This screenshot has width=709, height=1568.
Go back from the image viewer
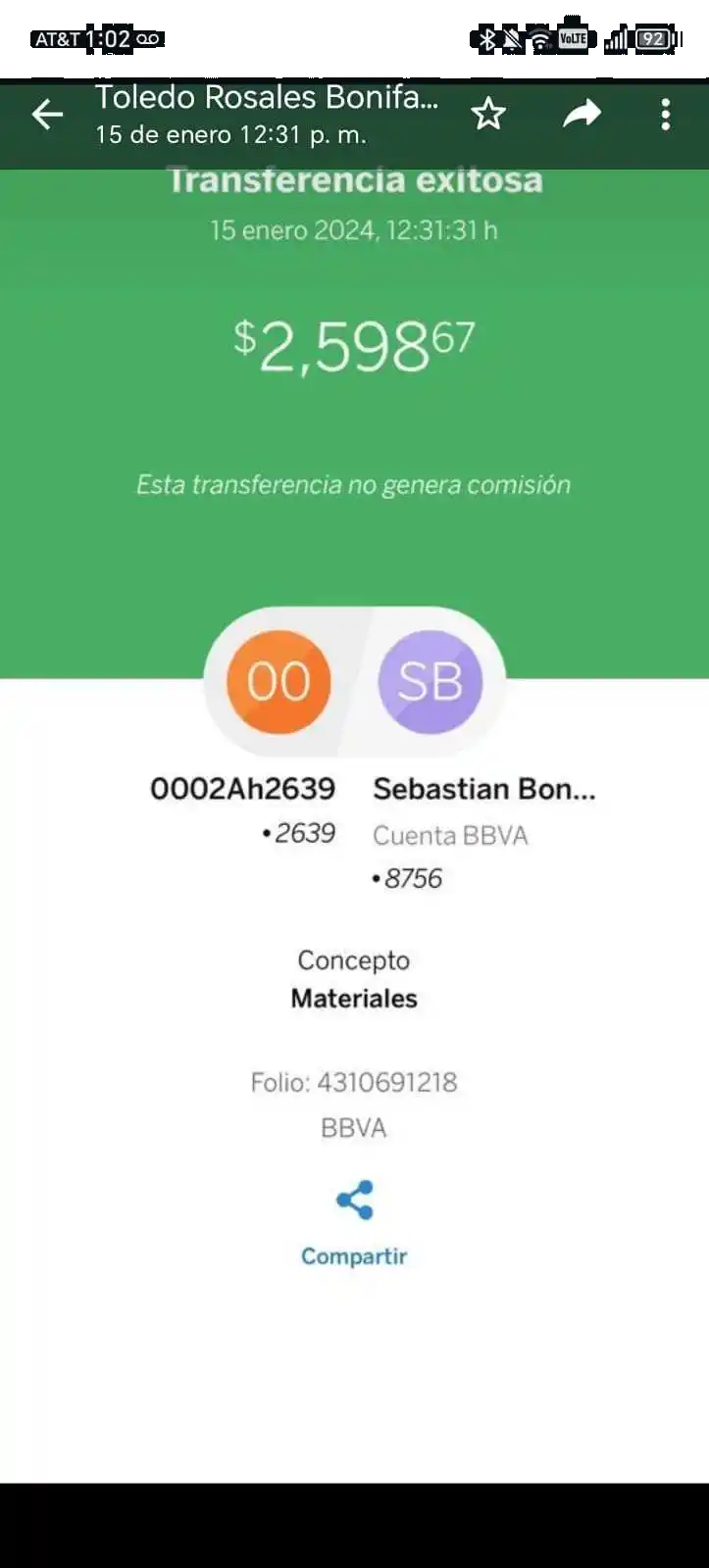point(47,115)
